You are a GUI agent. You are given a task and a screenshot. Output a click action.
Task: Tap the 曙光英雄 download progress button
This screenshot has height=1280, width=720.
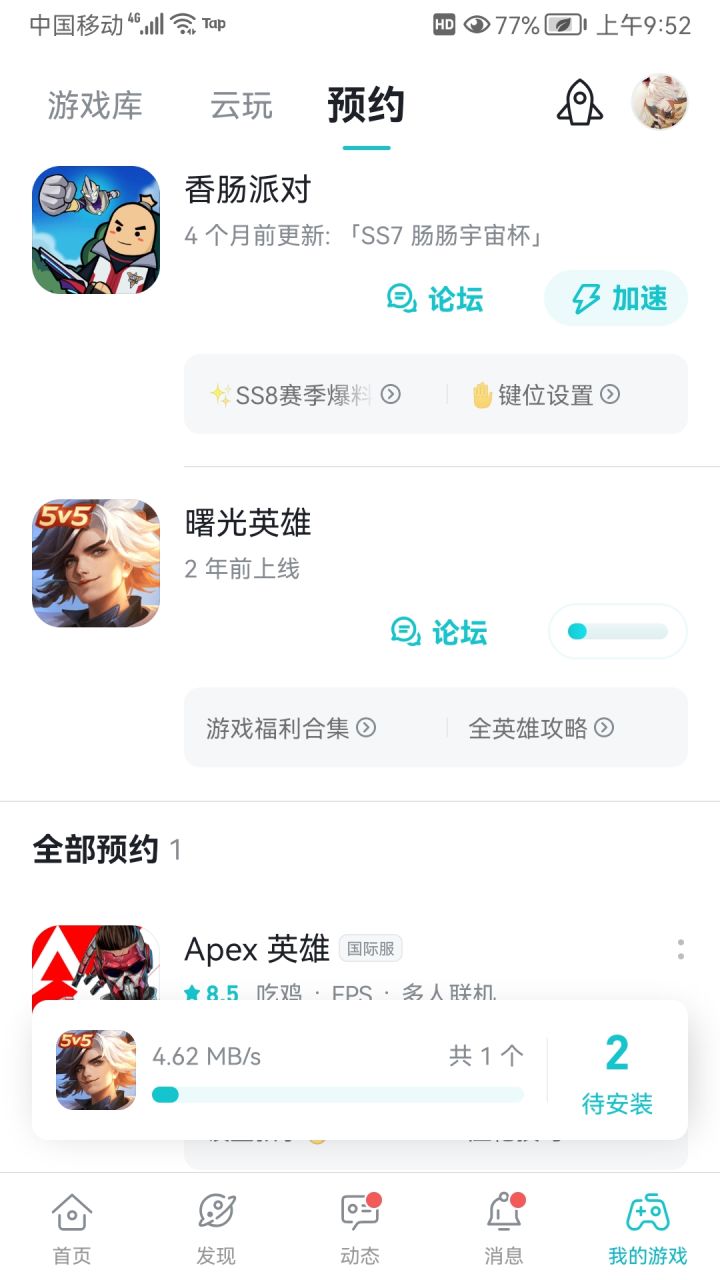point(618,631)
